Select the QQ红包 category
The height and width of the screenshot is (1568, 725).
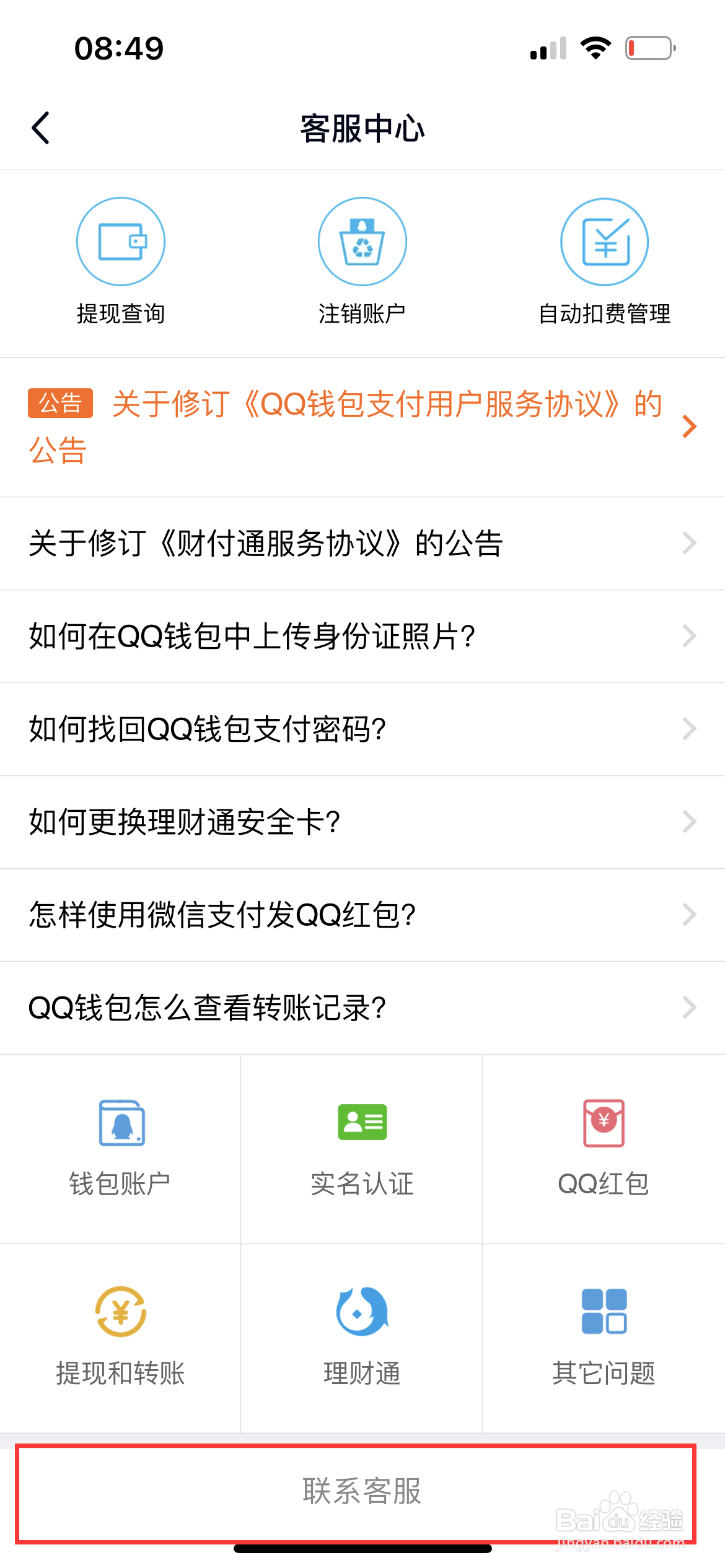[604, 1149]
